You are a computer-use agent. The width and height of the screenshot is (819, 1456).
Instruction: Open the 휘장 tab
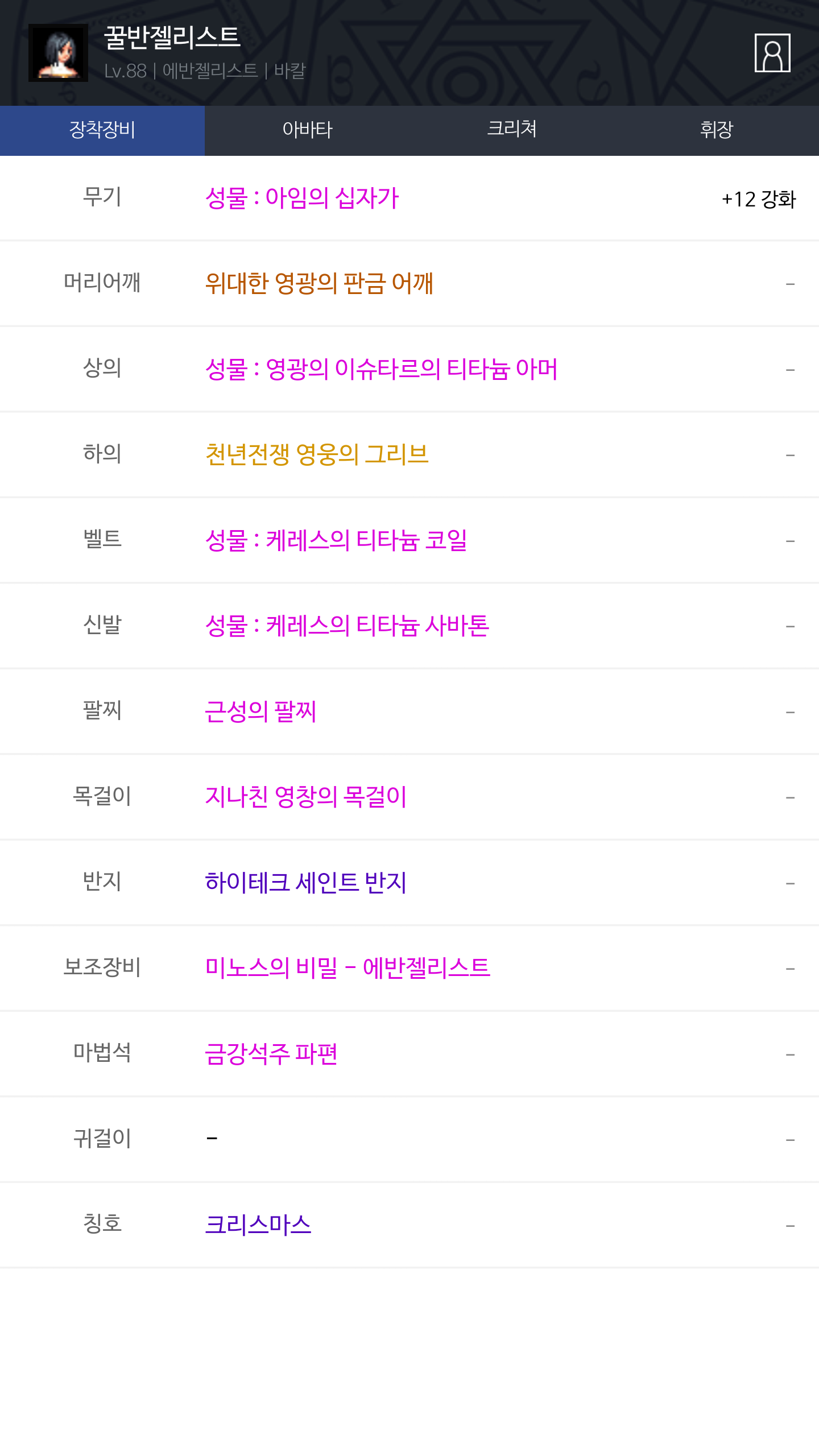coord(717,130)
